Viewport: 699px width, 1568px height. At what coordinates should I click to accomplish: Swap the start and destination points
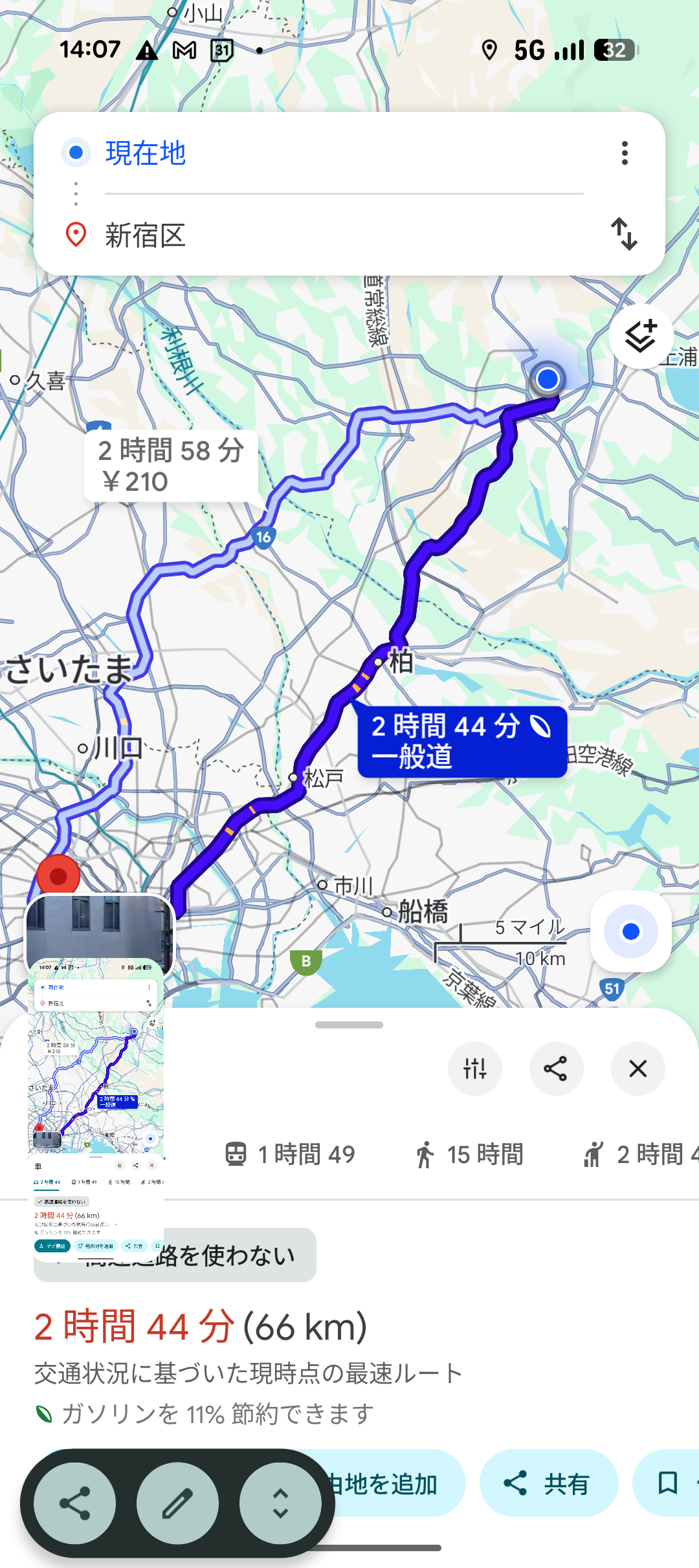click(x=625, y=234)
